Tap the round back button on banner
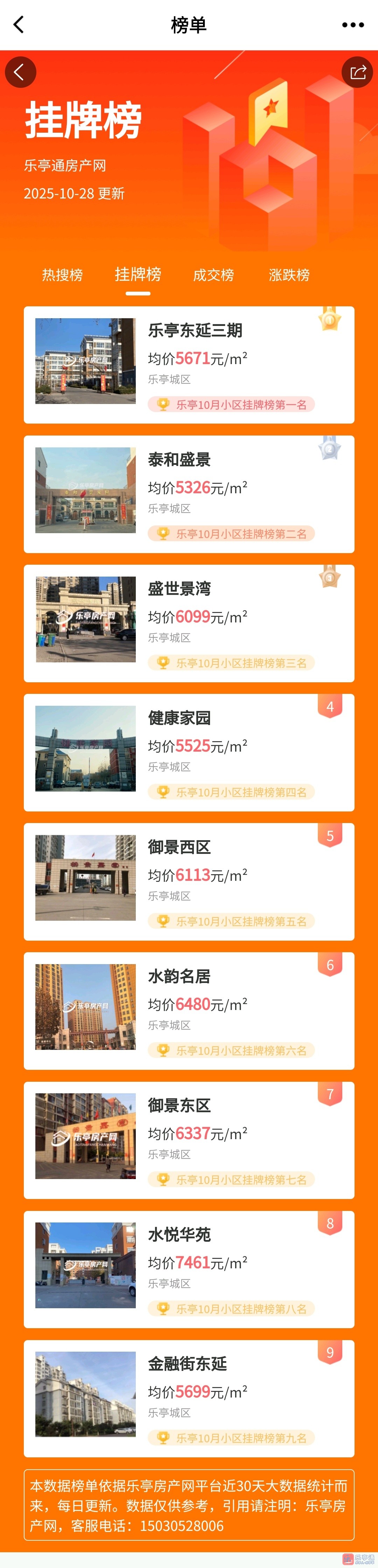Screen dimensions: 378x1568 (x=20, y=72)
